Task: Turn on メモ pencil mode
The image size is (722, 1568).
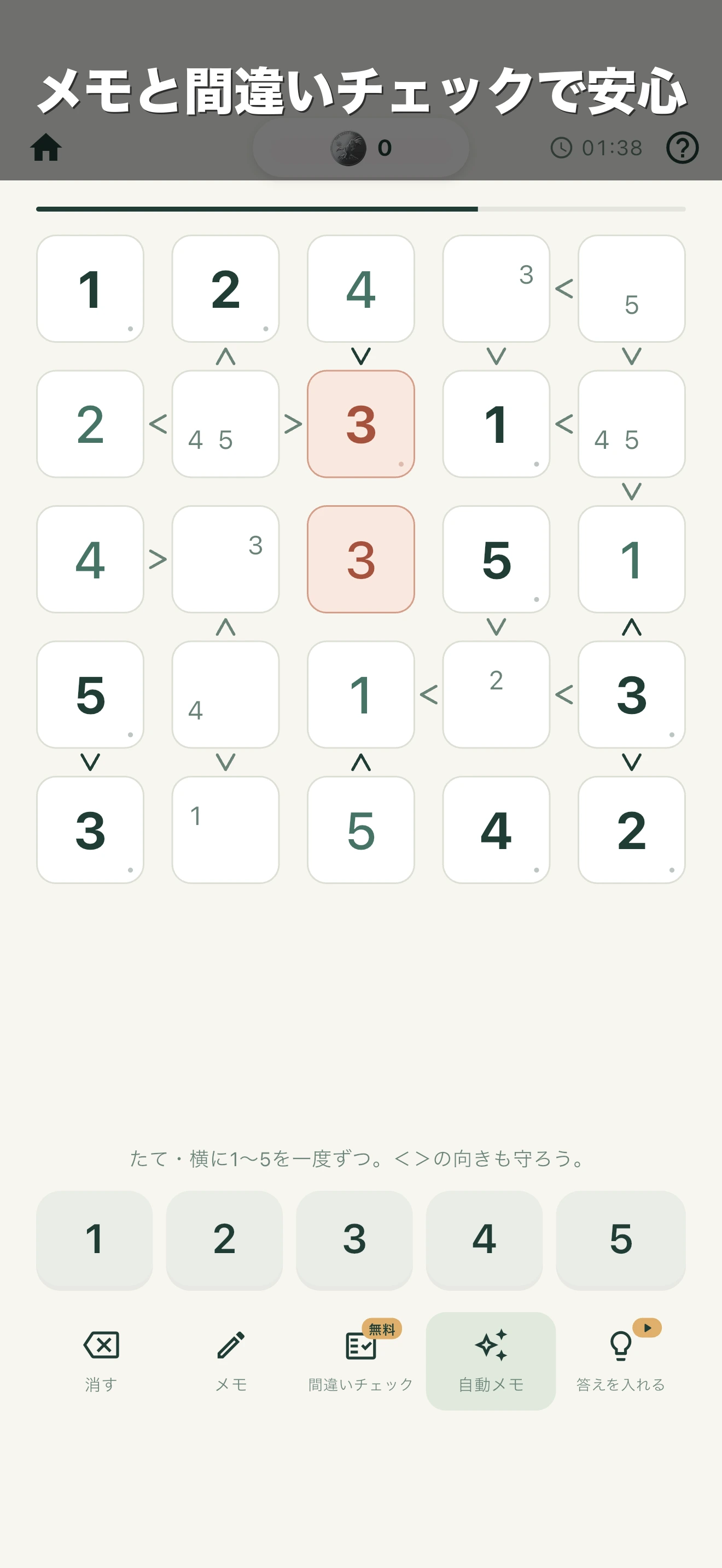Action: pyautogui.click(x=231, y=1361)
